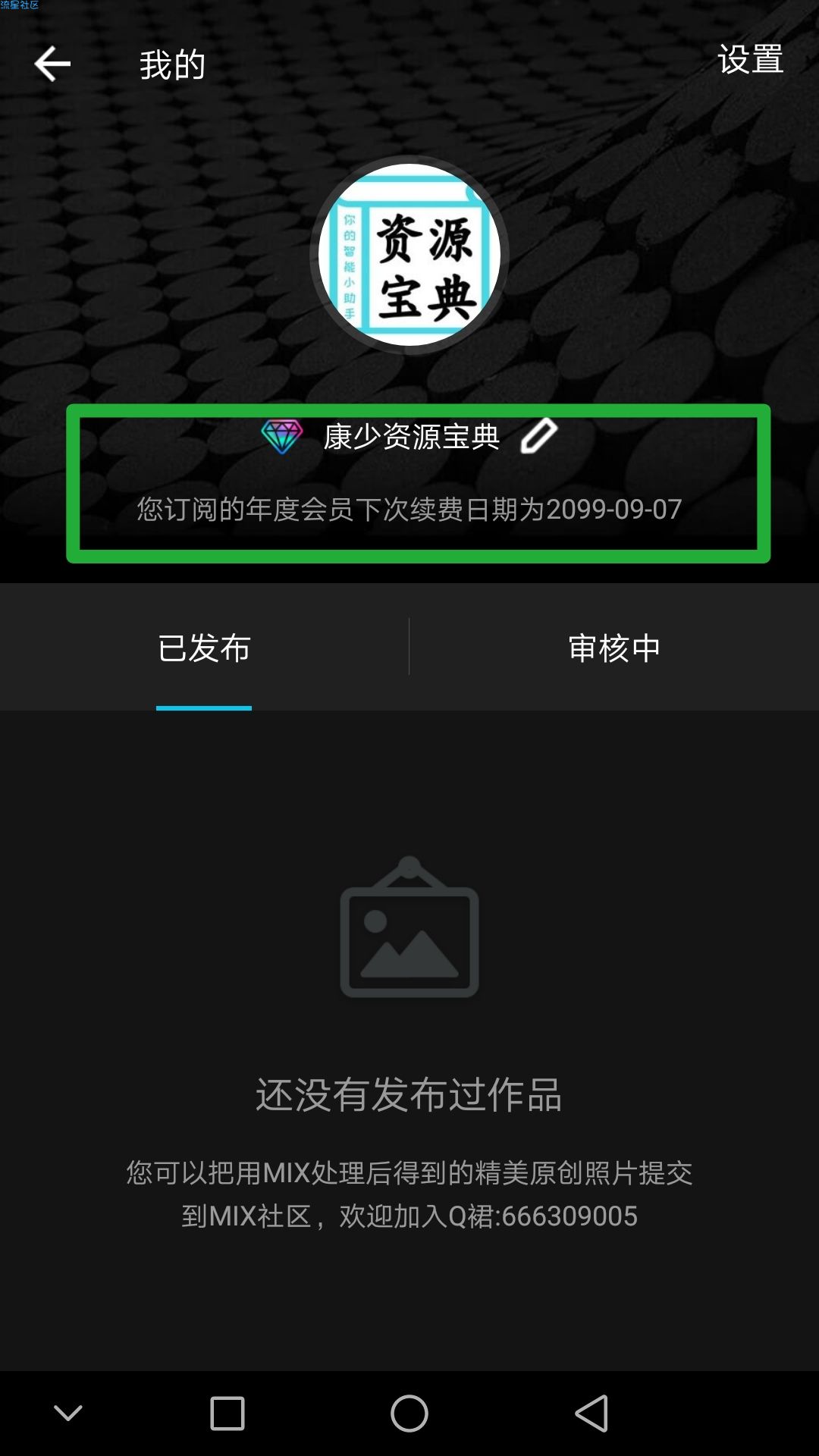Viewport: 819px width, 1456px height.
Task: Tap the 资源宝典 profile avatar
Action: pyautogui.click(x=409, y=255)
